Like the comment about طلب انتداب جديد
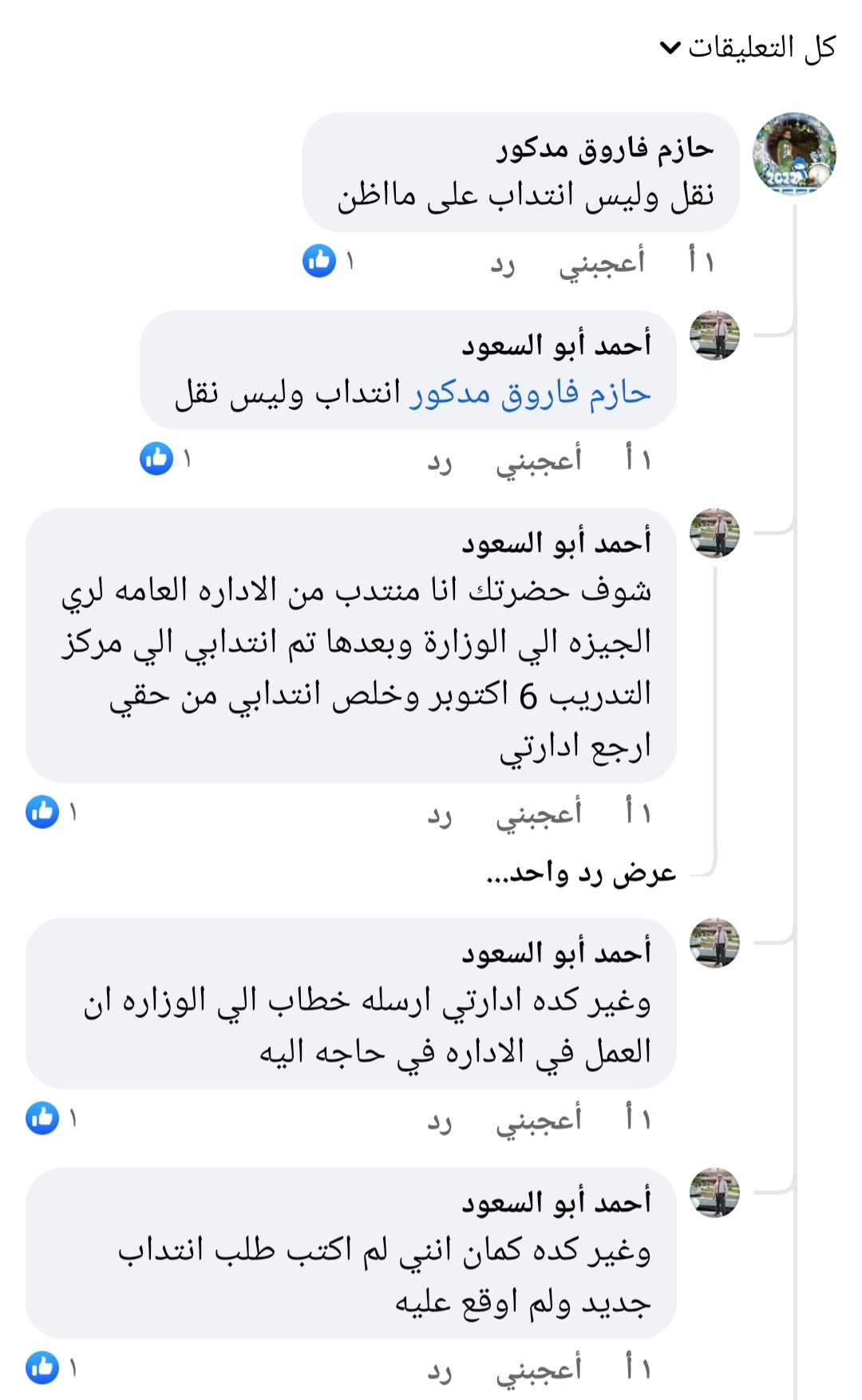Image resolution: width=862 pixels, height=1400 pixels. (539, 1370)
